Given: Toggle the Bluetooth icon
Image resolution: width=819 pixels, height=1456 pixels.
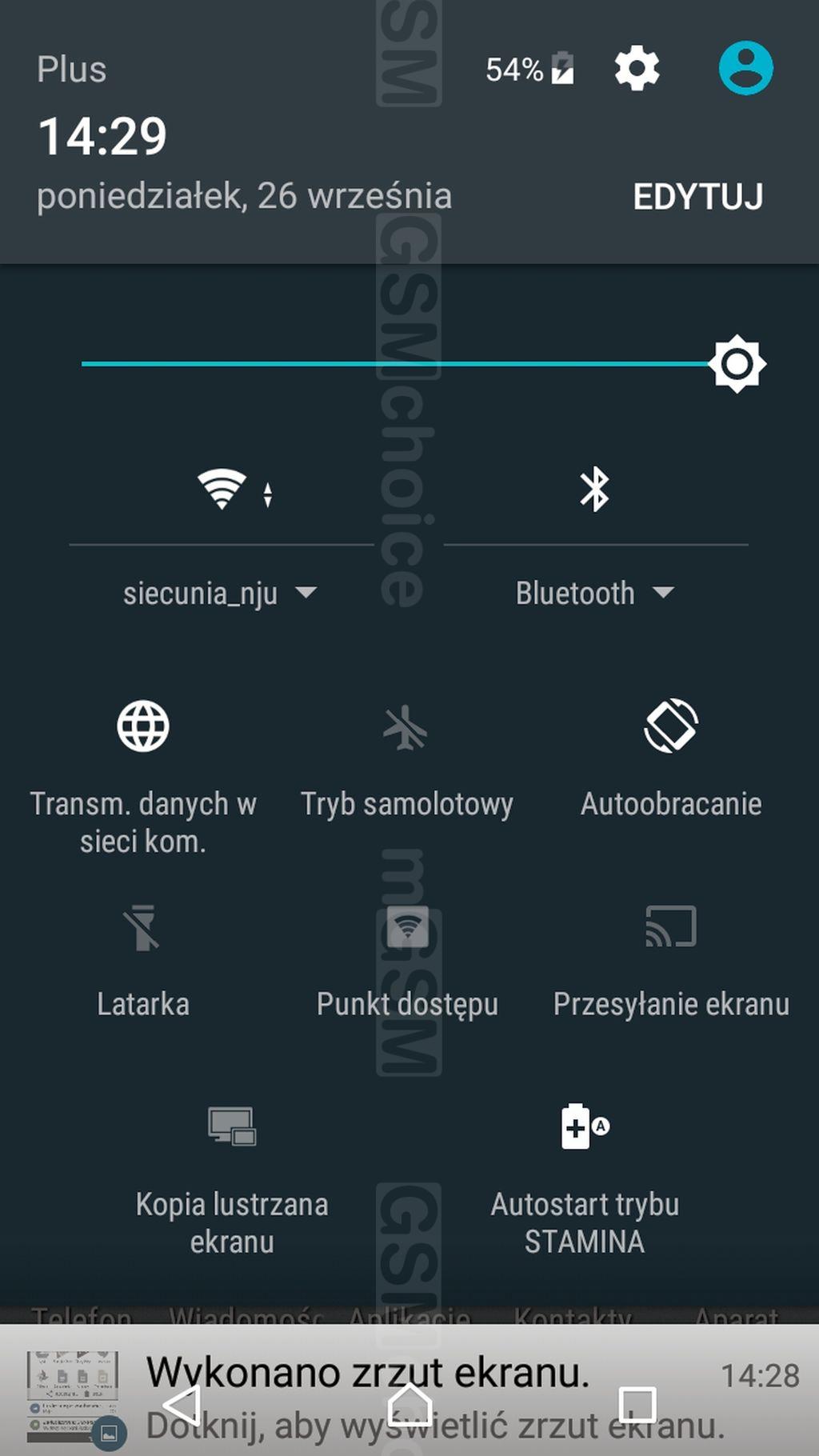Looking at the screenshot, I should pyautogui.click(x=594, y=489).
